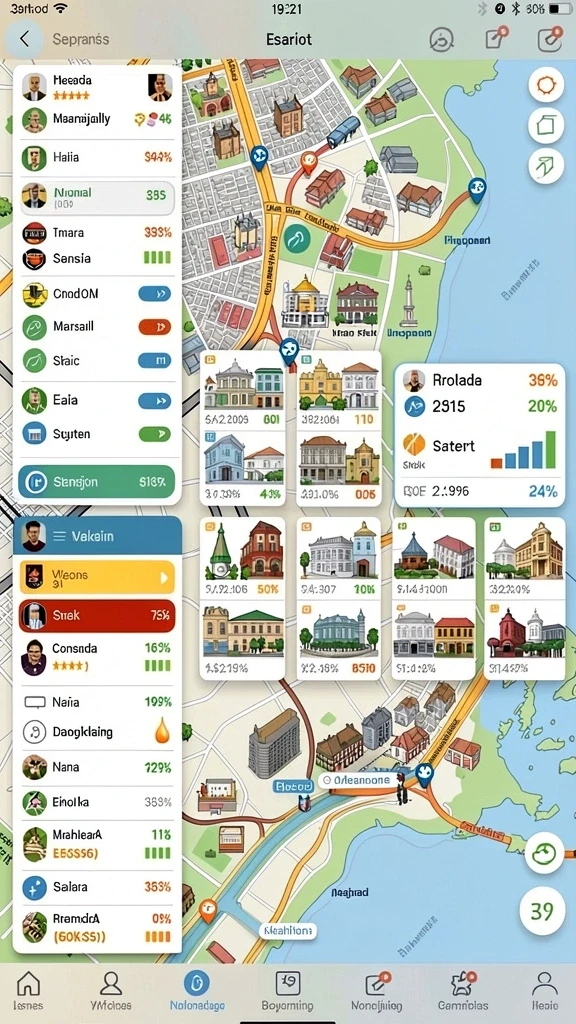Tap the round 39 button on map
Image resolution: width=576 pixels, height=1024 pixels.
[x=542, y=911]
